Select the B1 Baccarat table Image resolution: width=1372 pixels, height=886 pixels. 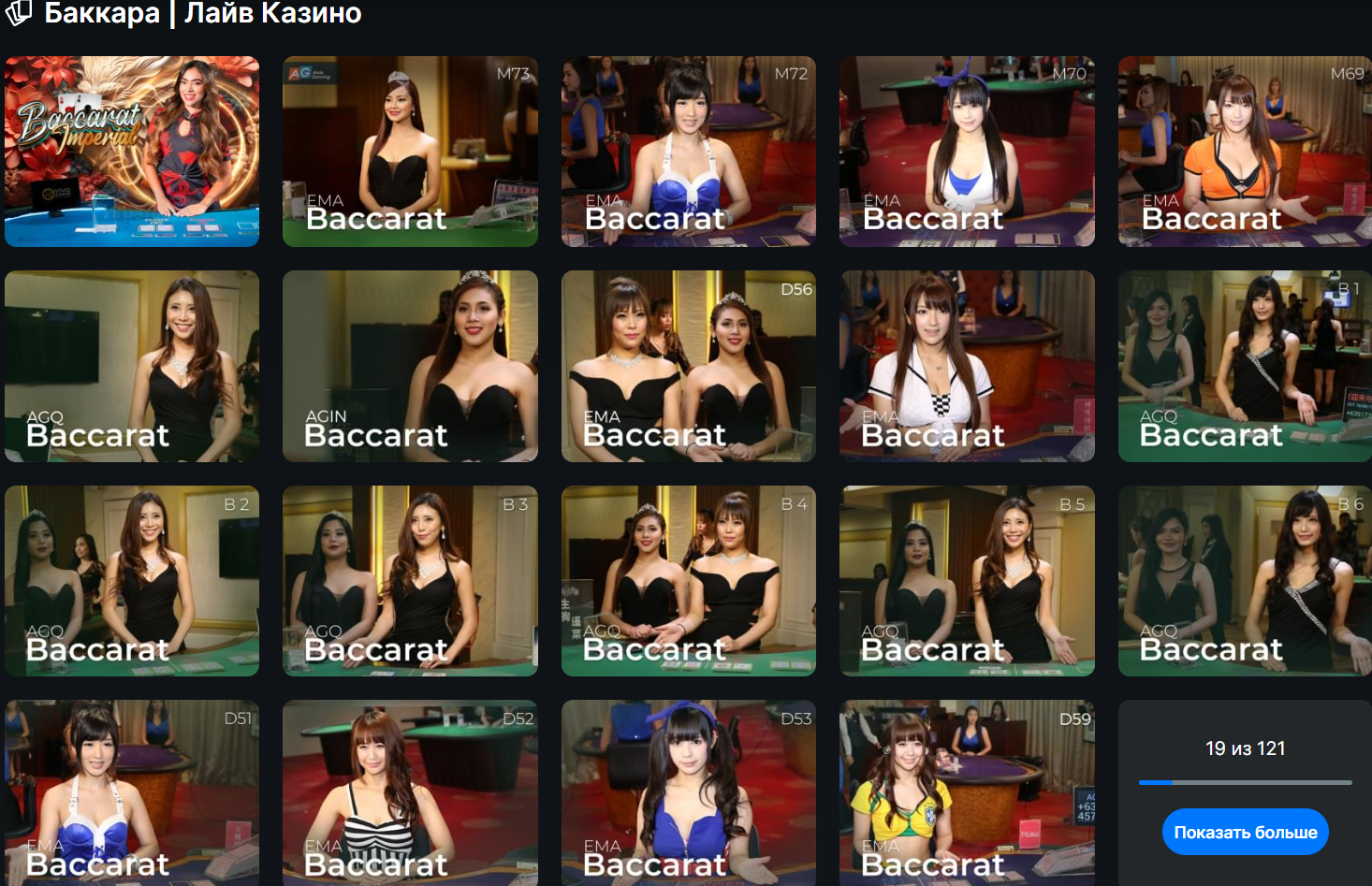click(1245, 366)
